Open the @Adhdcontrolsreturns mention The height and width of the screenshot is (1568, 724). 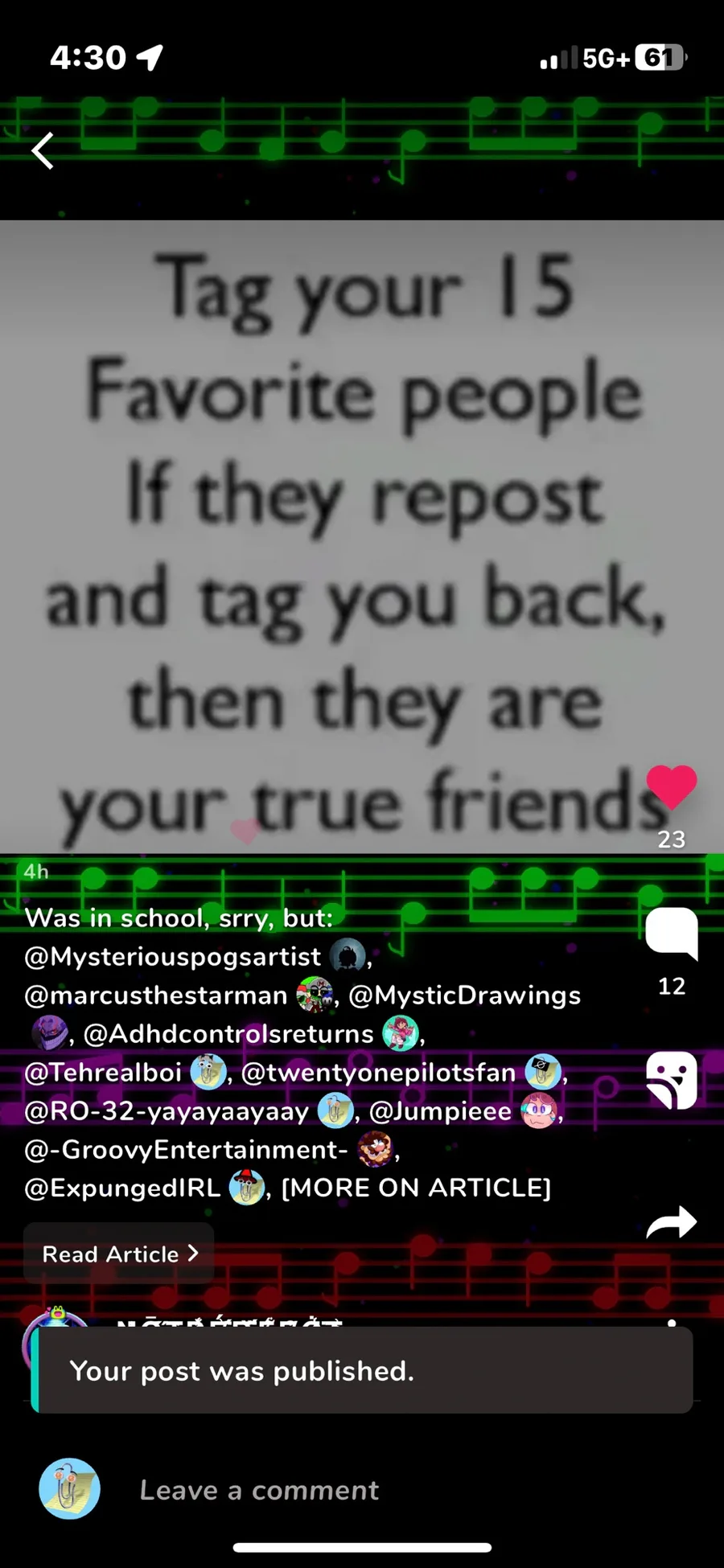229,1033
